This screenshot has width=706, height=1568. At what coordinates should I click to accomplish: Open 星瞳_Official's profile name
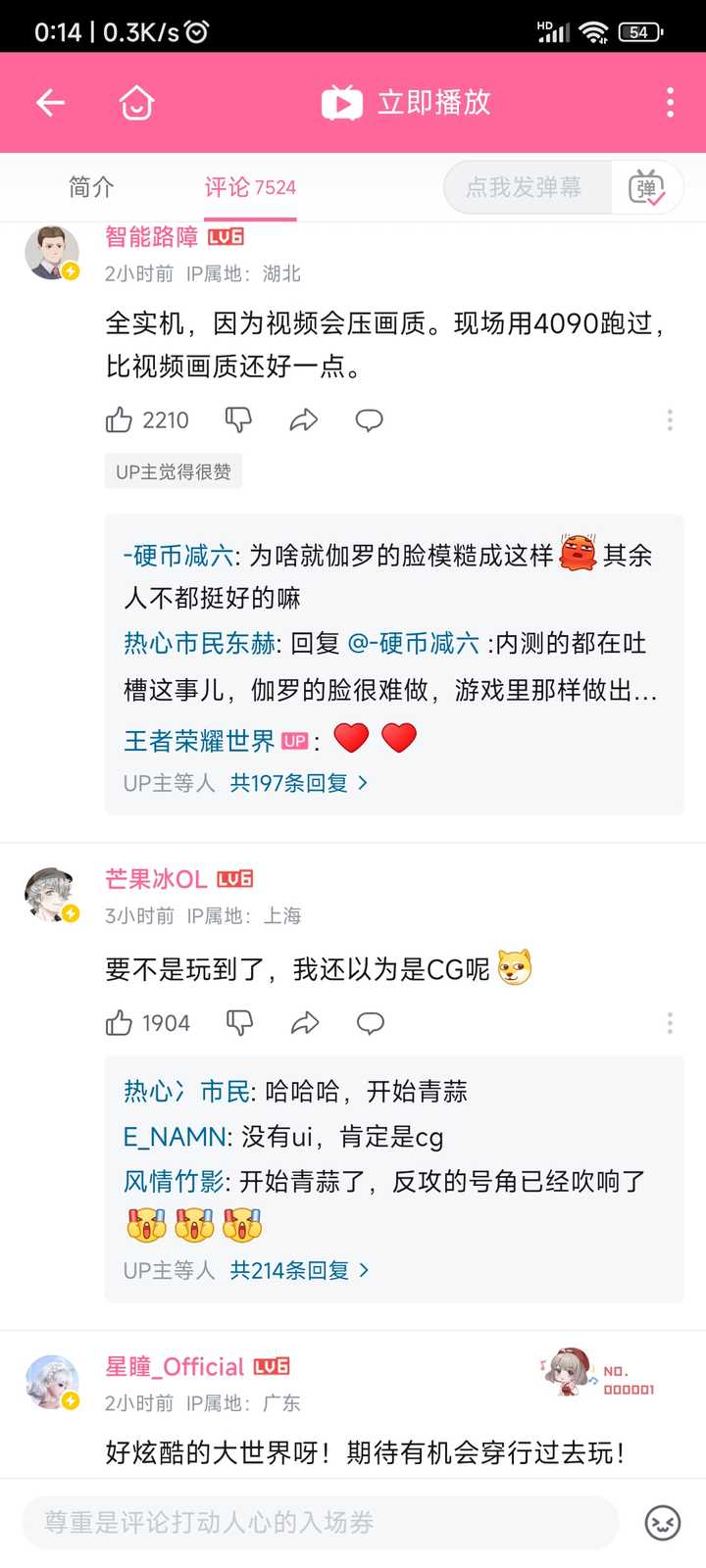click(175, 1366)
